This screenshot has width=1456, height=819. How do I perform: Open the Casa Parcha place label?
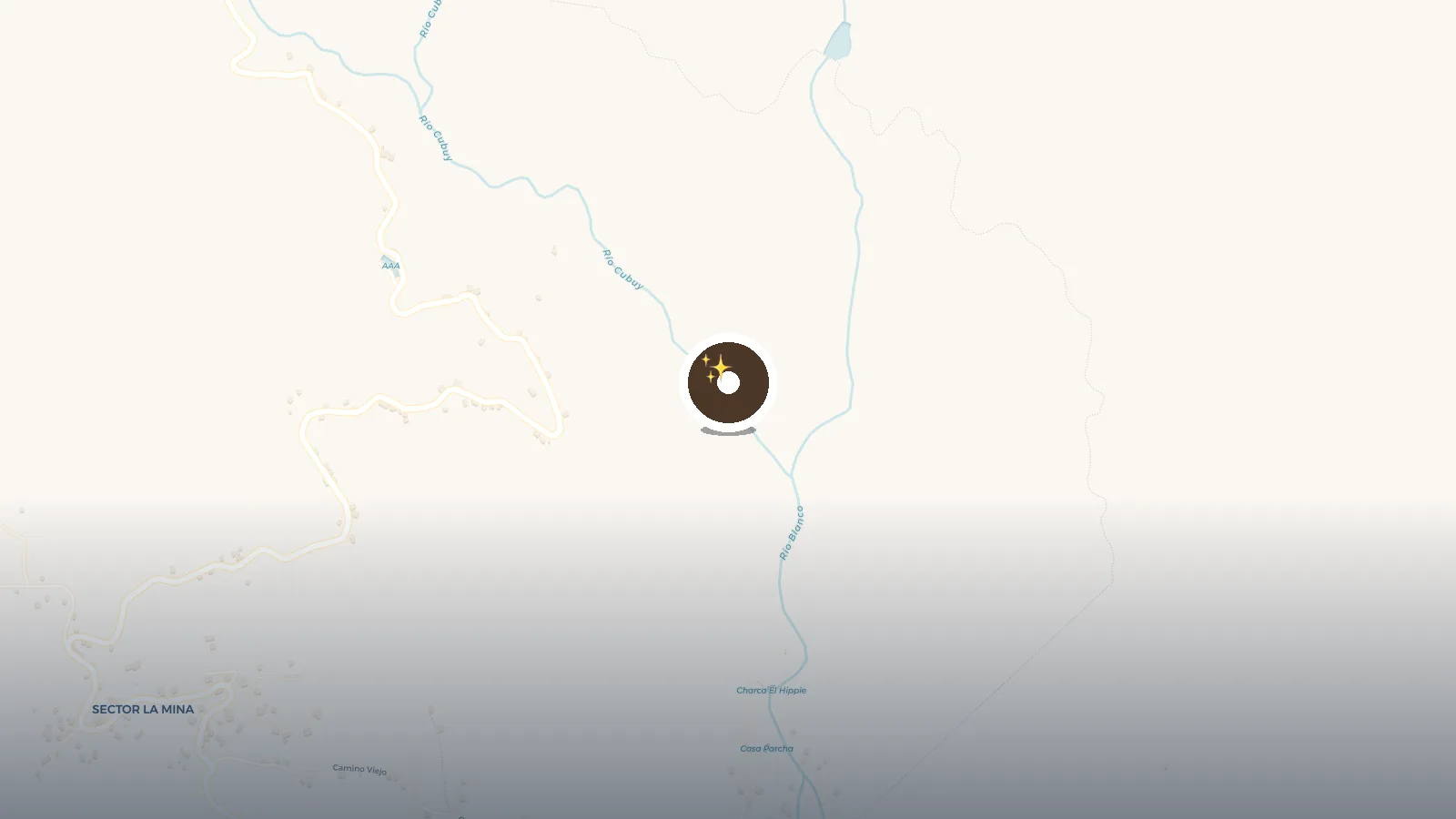tap(766, 749)
